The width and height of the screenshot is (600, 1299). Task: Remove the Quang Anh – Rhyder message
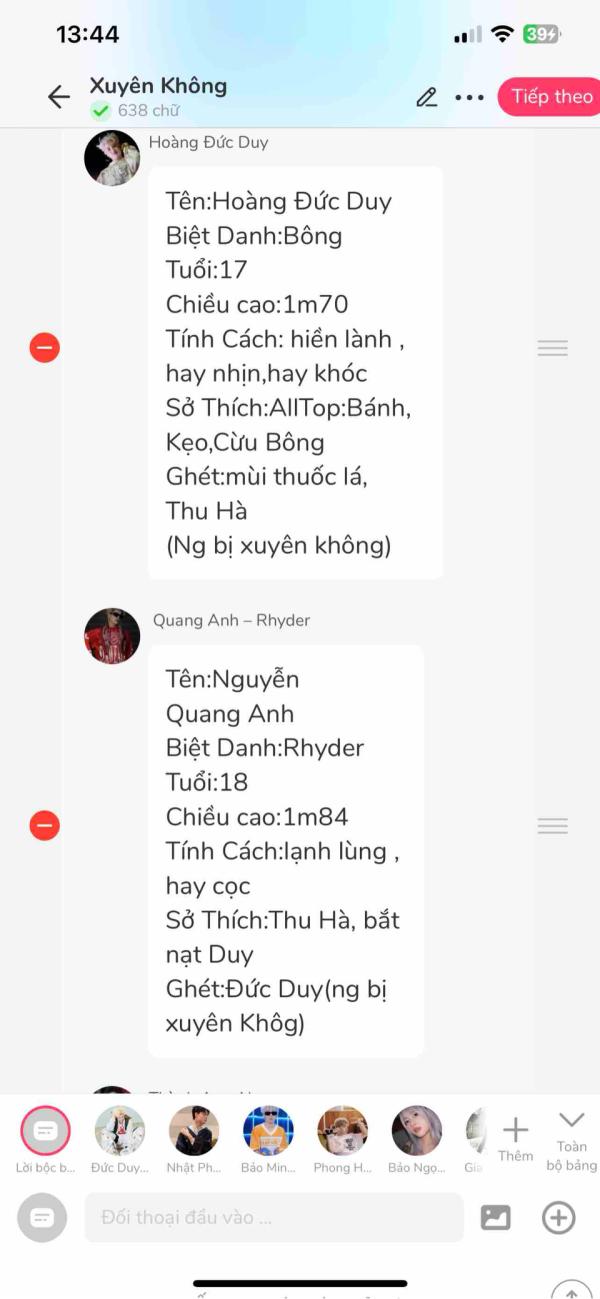pos(44,826)
